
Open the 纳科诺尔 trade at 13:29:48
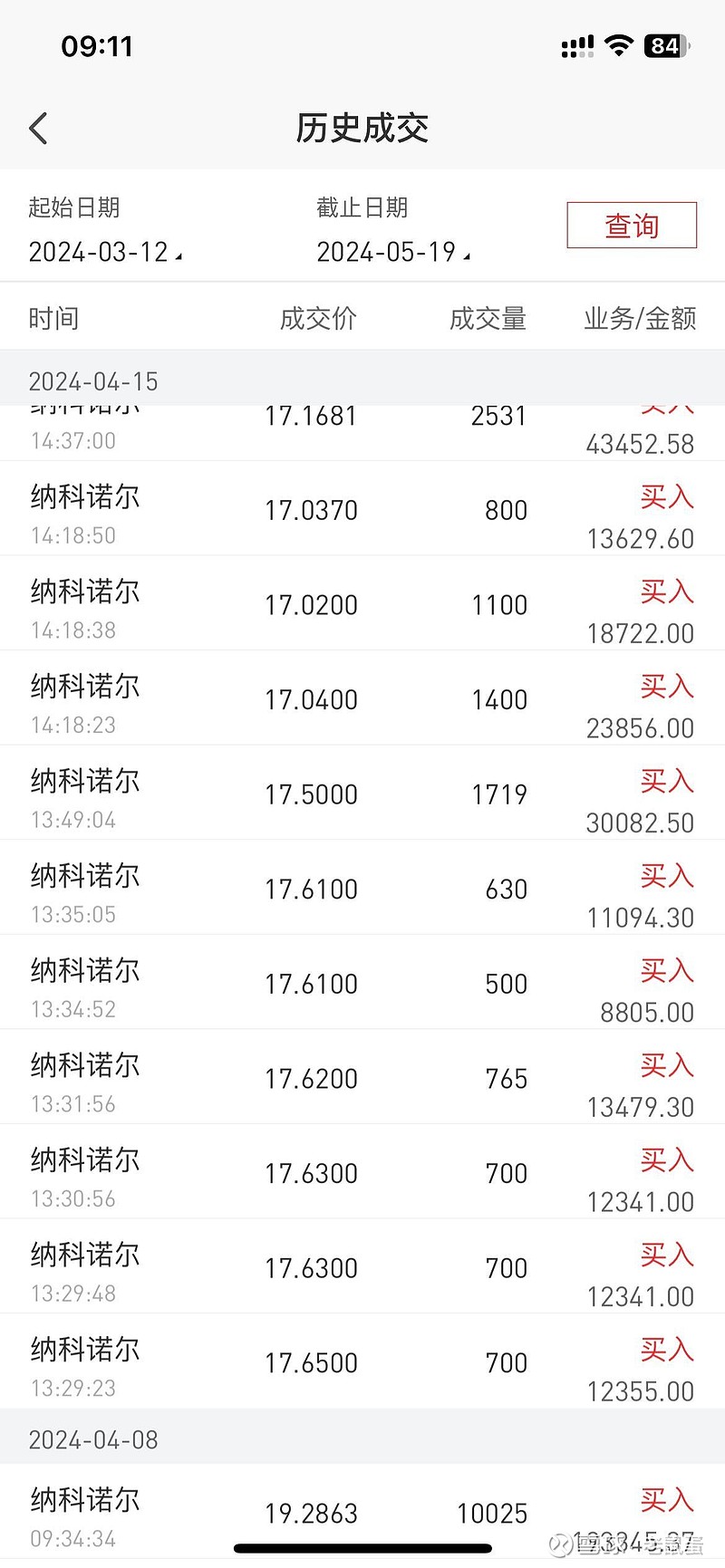click(362, 1266)
